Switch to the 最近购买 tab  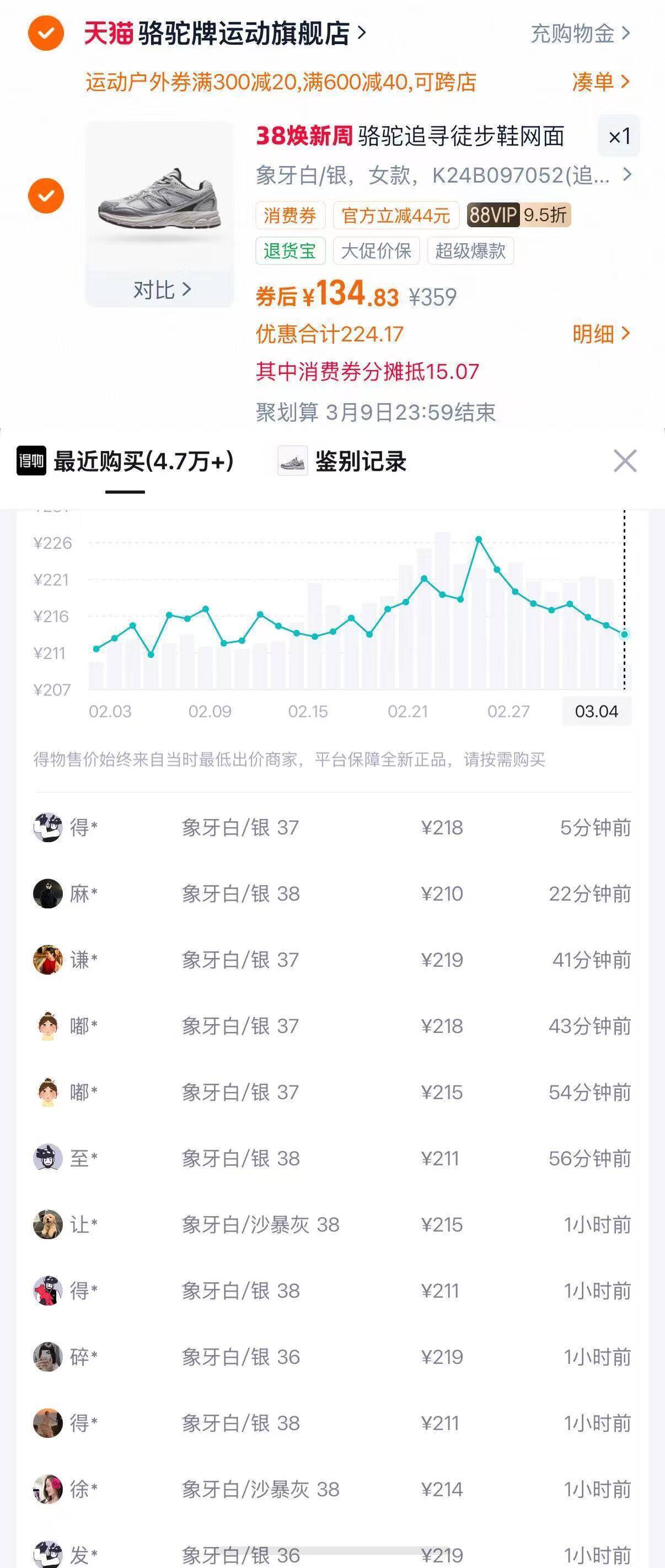tap(126, 462)
